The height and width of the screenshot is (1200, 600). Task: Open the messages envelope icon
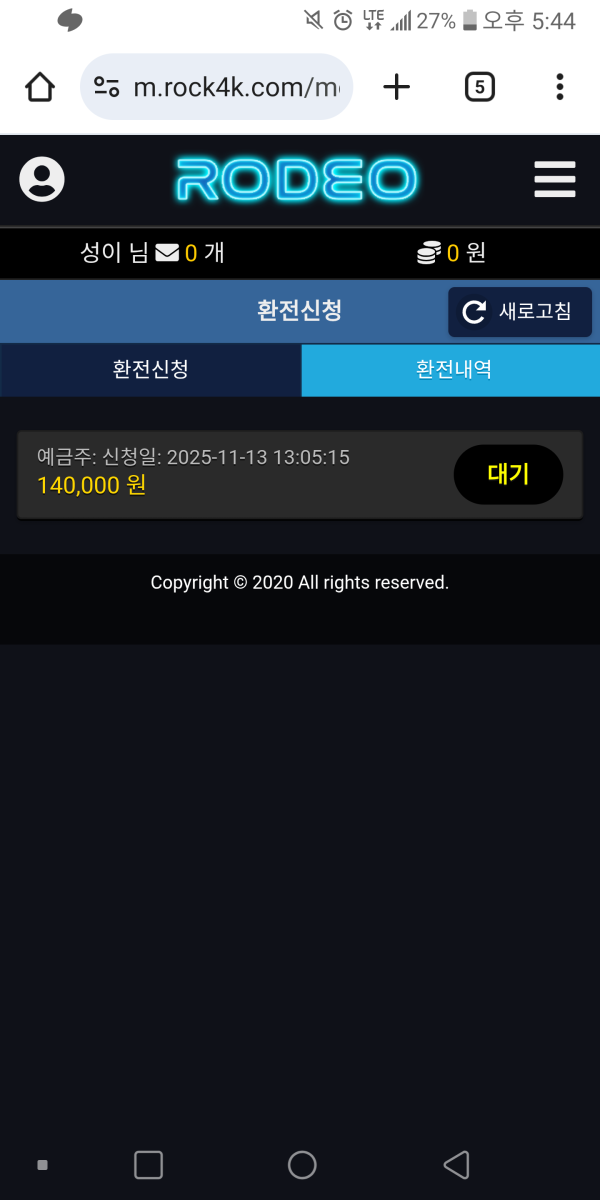pos(166,253)
